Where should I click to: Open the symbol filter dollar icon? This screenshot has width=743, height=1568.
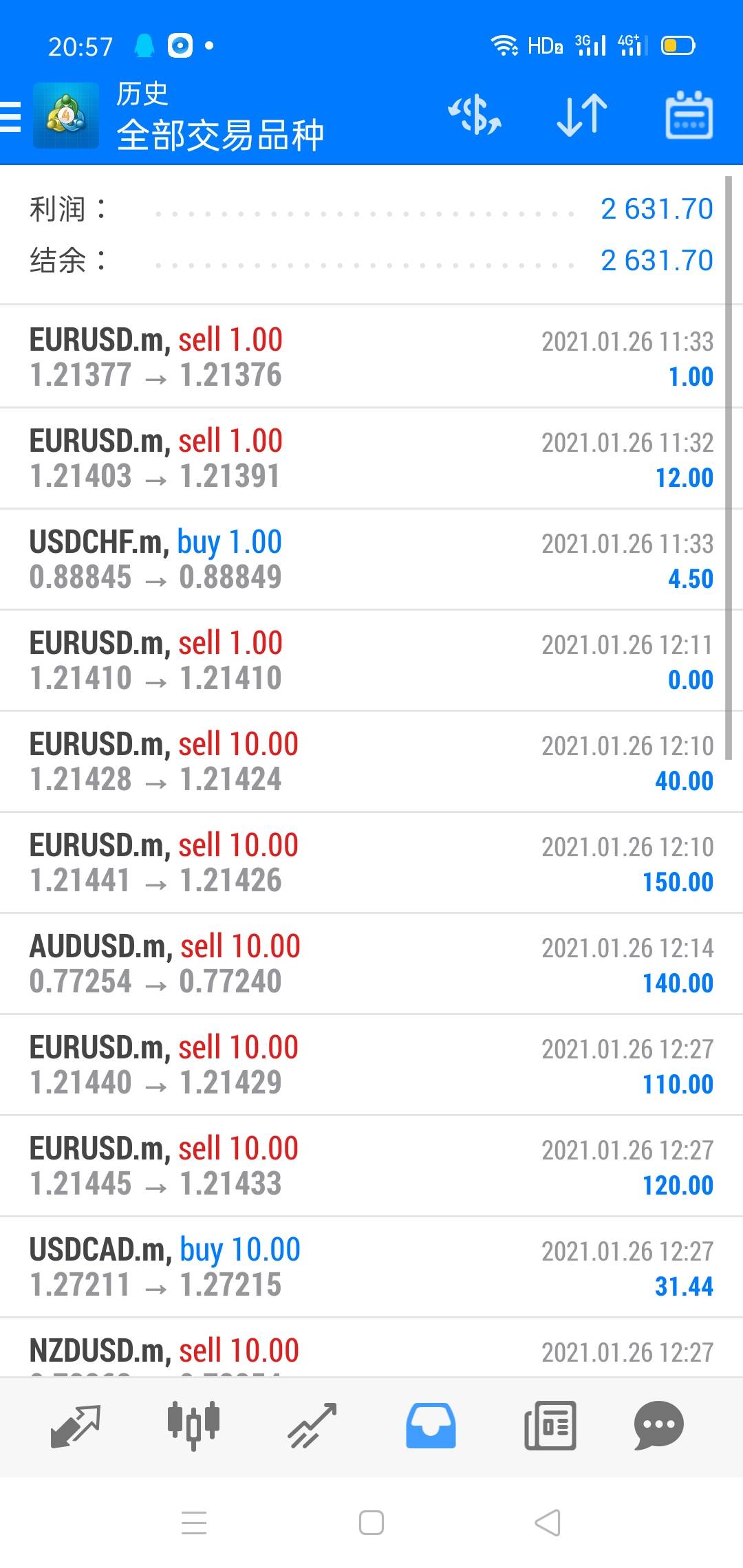coord(475,115)
